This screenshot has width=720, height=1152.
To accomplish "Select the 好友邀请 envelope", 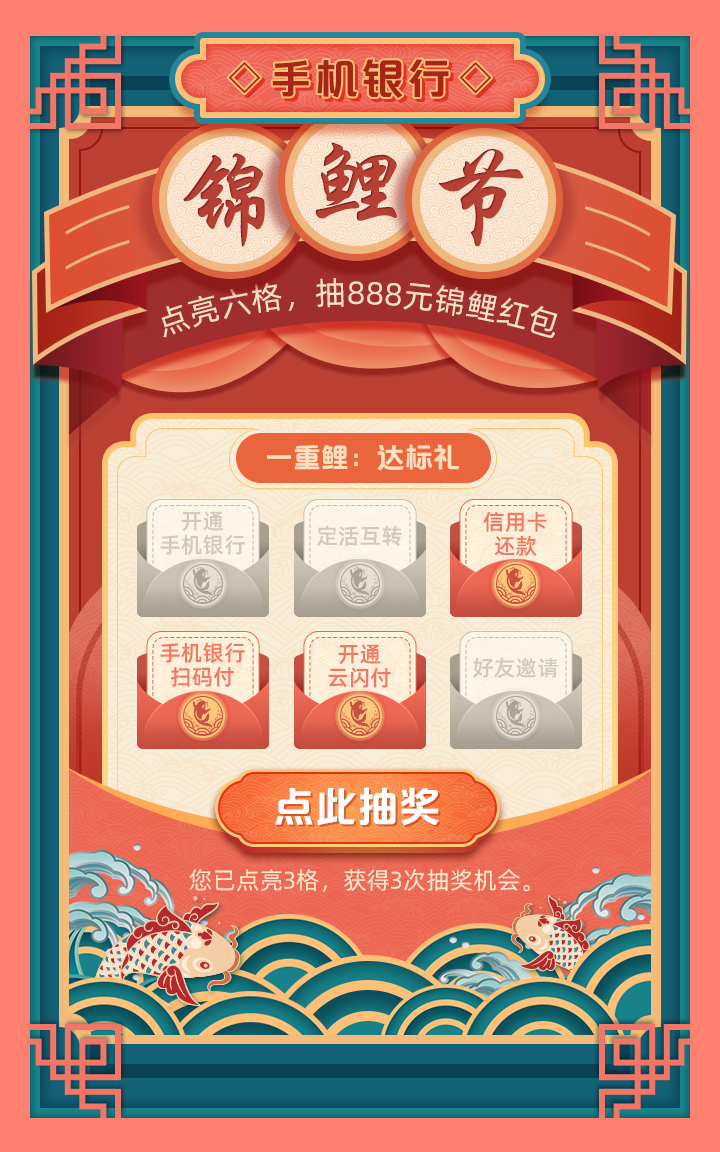I will pyautogui.click(x=516, y=690).
